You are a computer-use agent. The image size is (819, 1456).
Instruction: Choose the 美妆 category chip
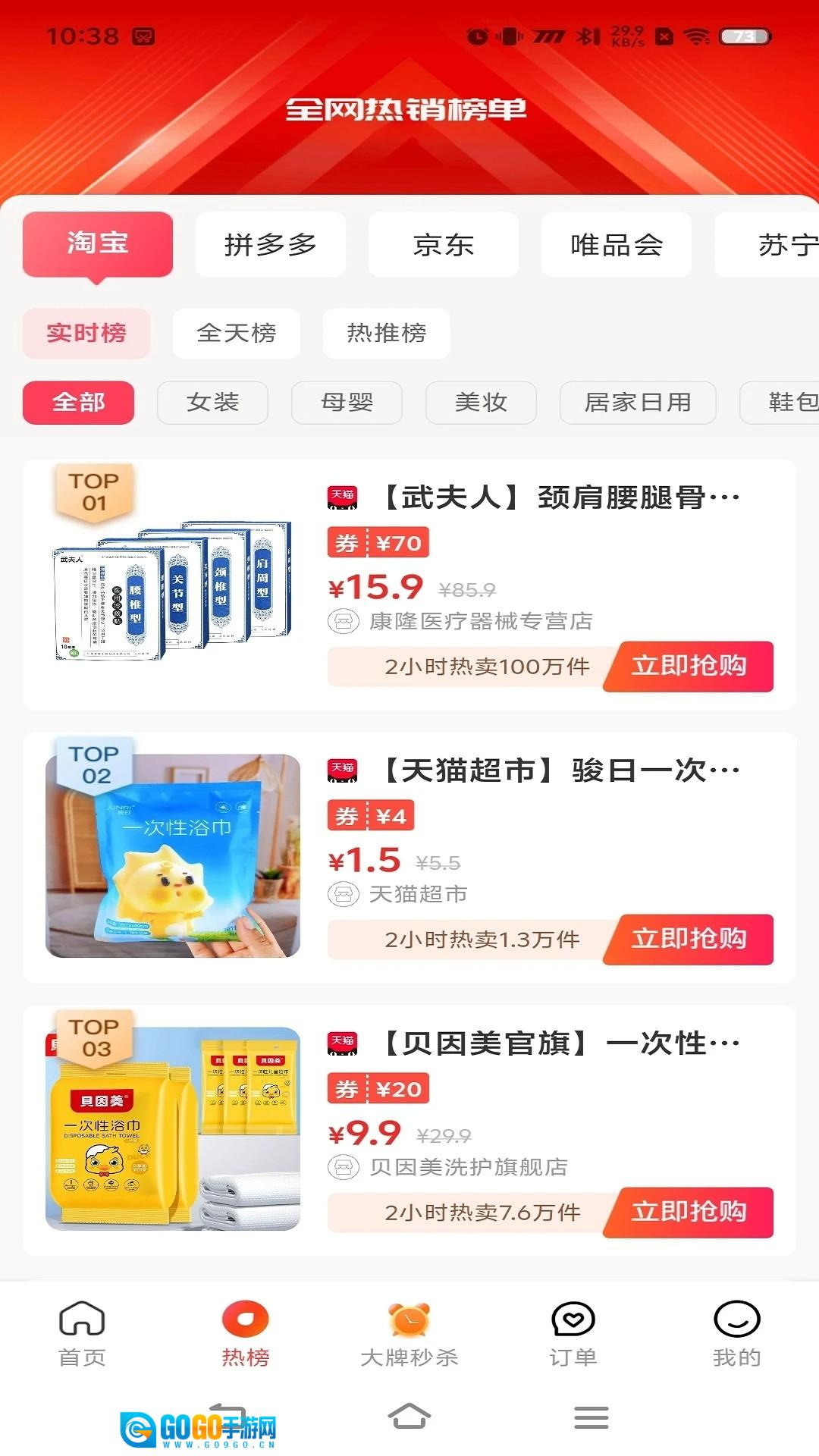481,402
